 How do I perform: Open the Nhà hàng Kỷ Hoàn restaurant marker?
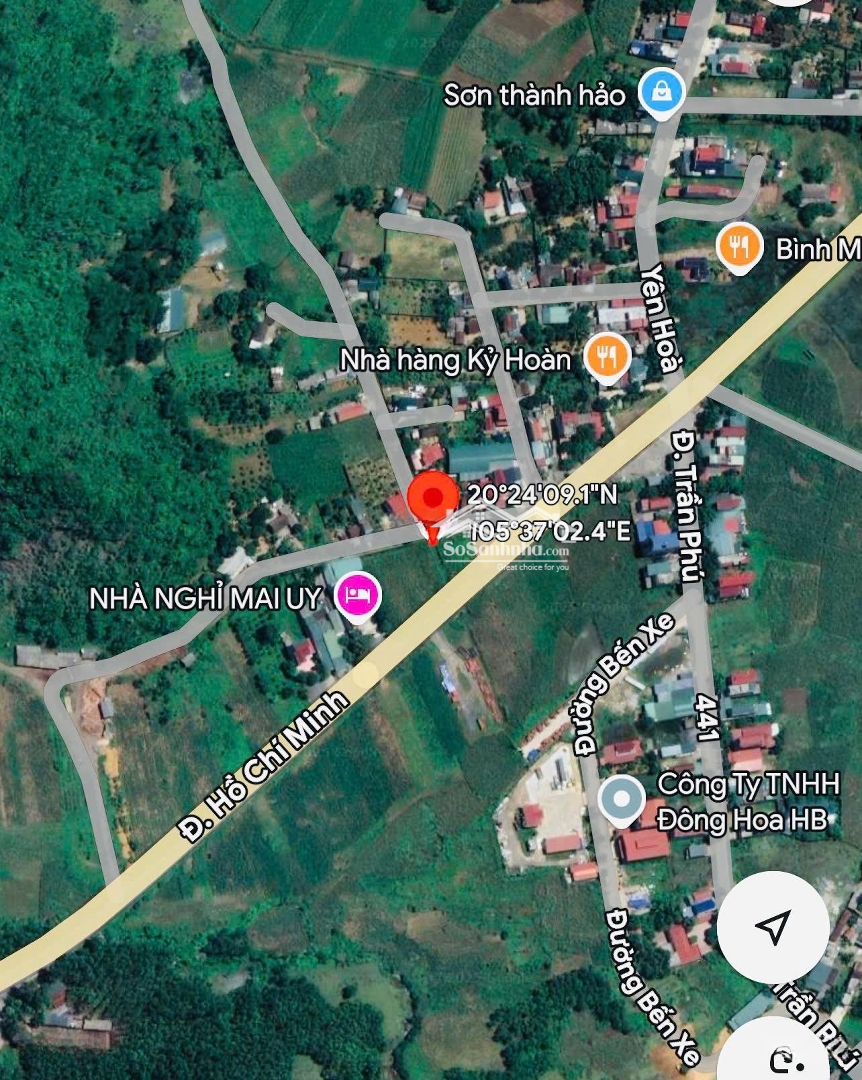click(606, 356)
